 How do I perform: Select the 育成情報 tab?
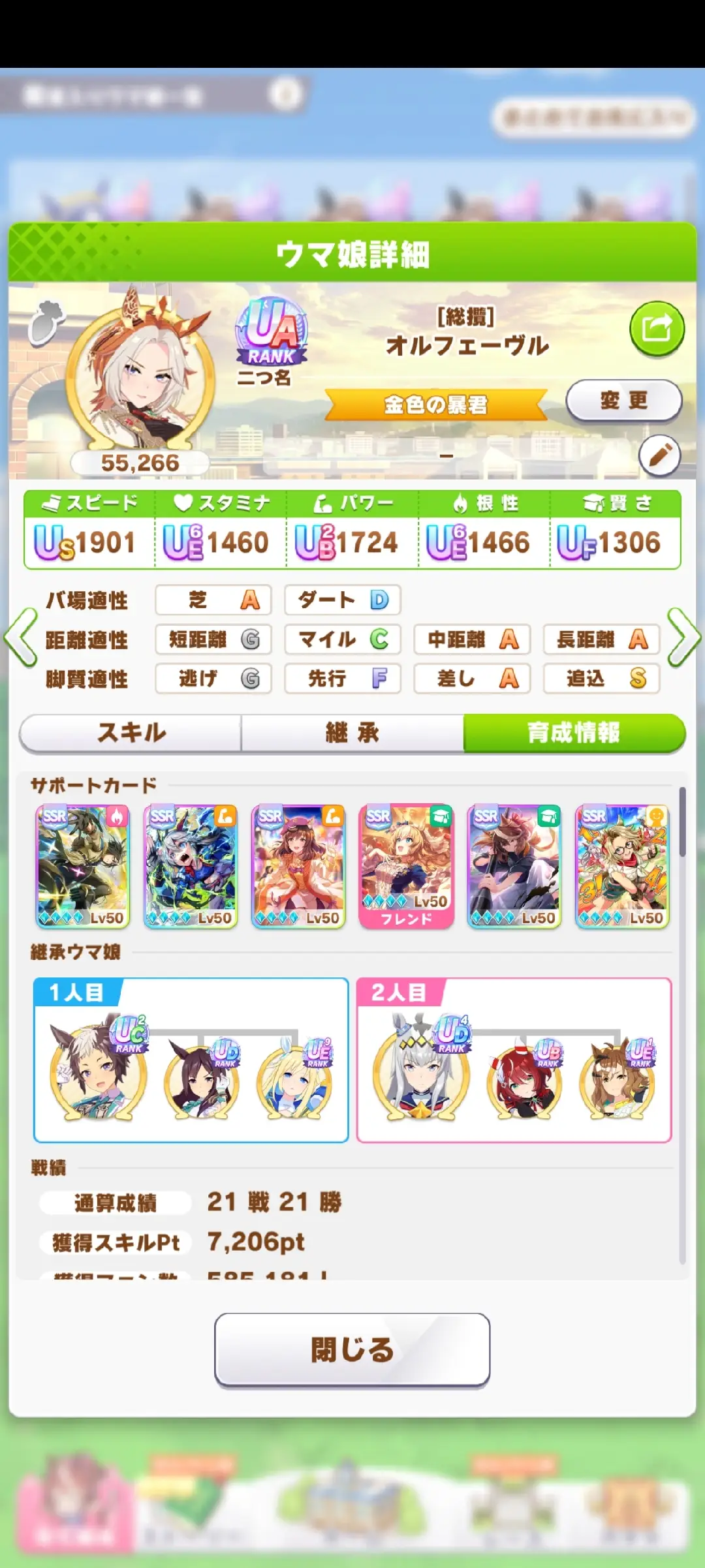tap(574, 733)
